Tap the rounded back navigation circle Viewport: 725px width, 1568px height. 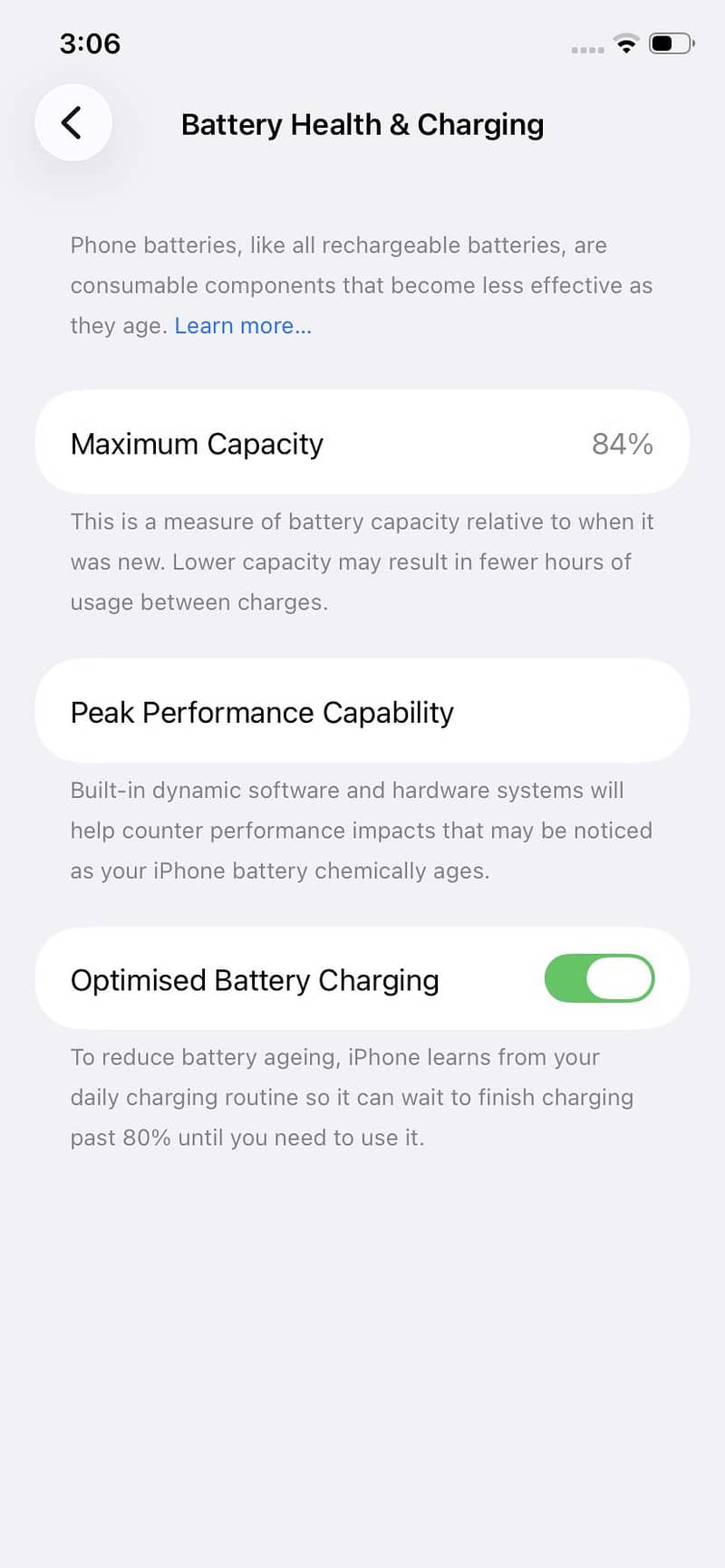(72, 123)
